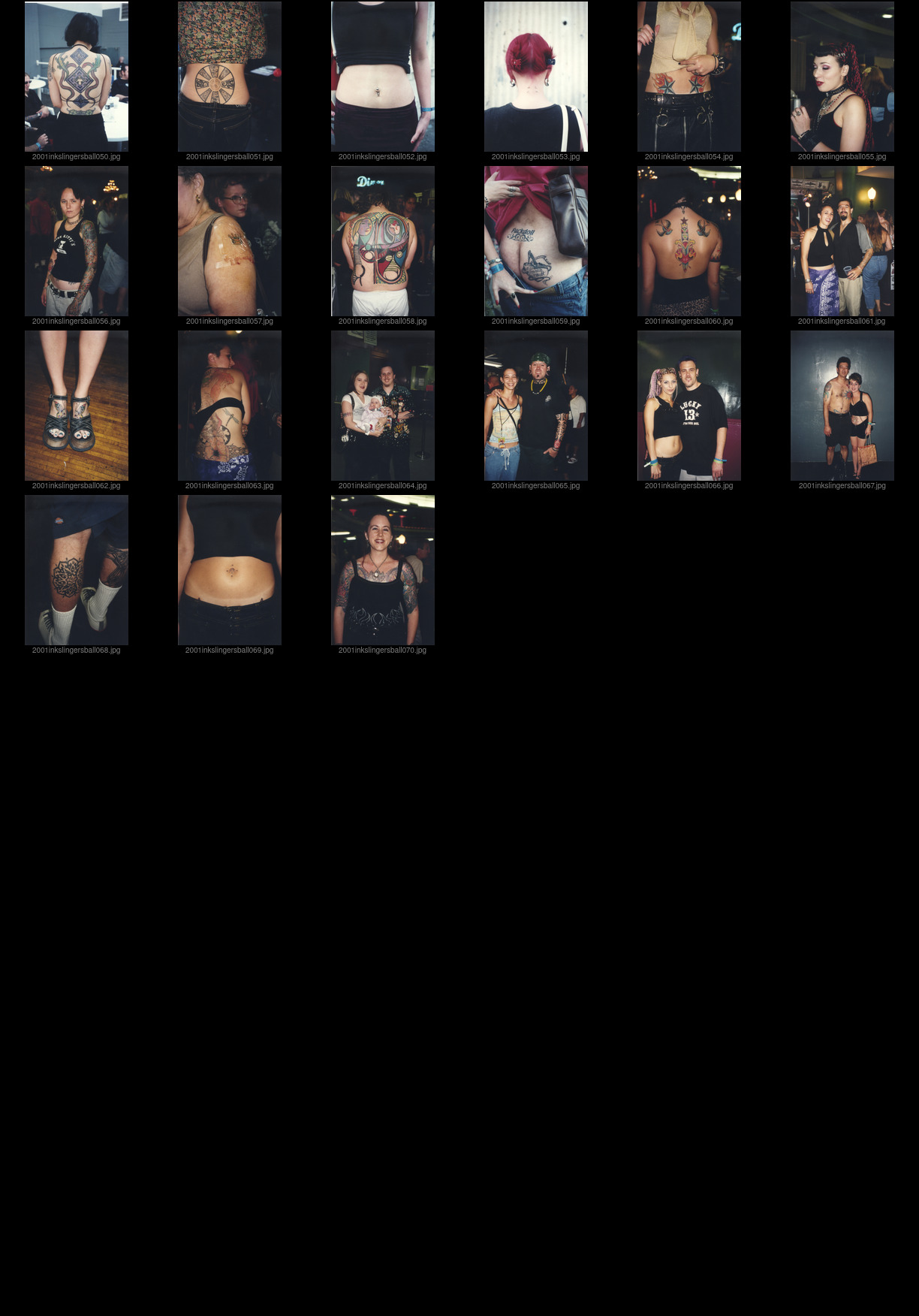Open thumbnail 2001inkslingersball051.jpg
This screenshot has width=919, height=1316.
coord(230,77)
